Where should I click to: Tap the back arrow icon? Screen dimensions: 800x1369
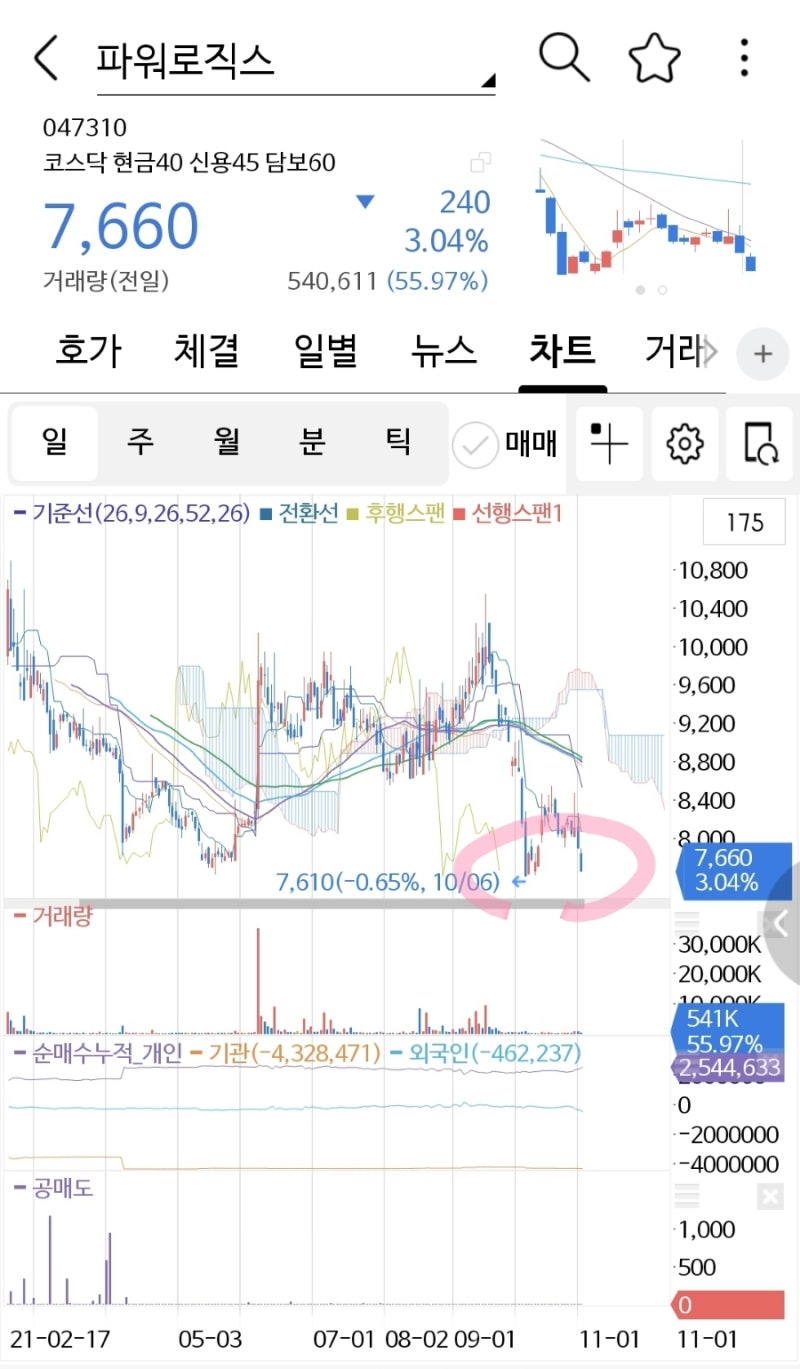coord(45,57)
